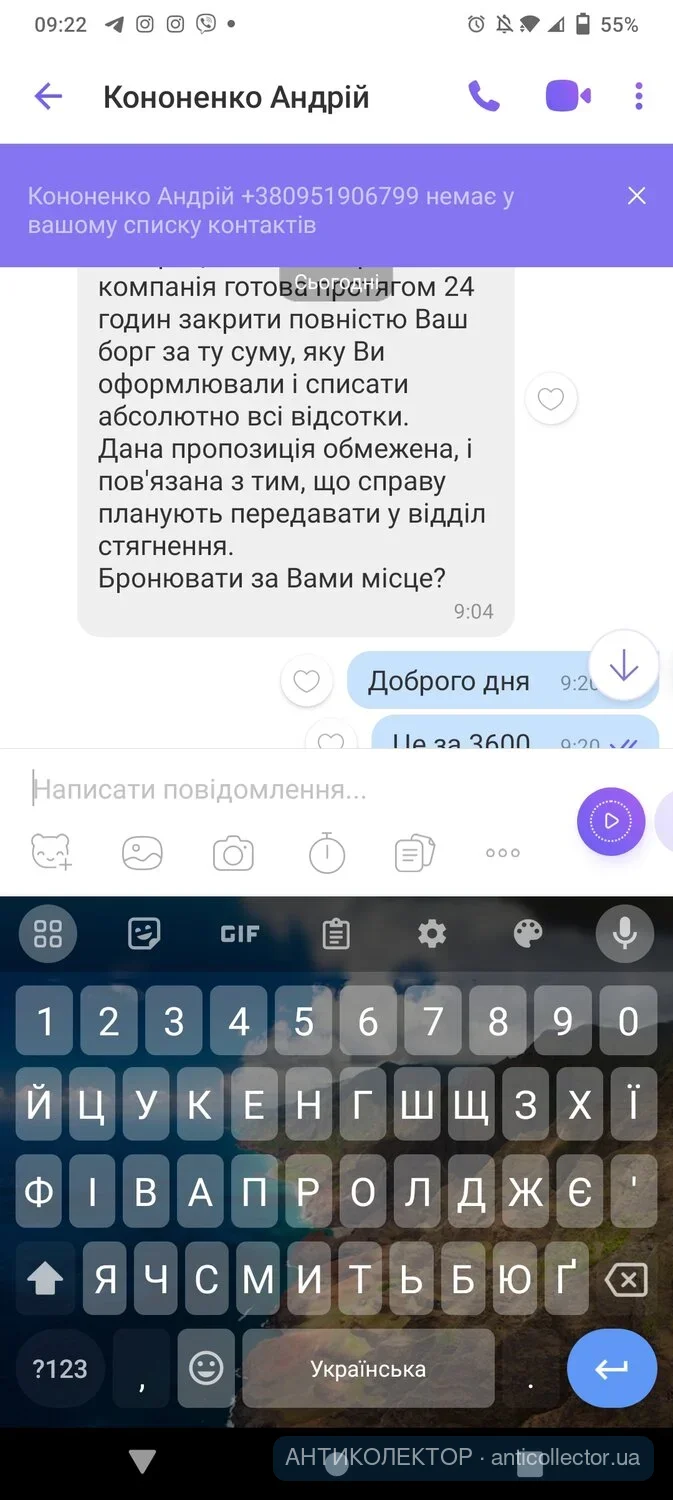The width and height of the screenshot is (673, 1500).
Task: Dismiss the not-in-contacts banner
Action: pyautogui.click(x=636, y=196)
